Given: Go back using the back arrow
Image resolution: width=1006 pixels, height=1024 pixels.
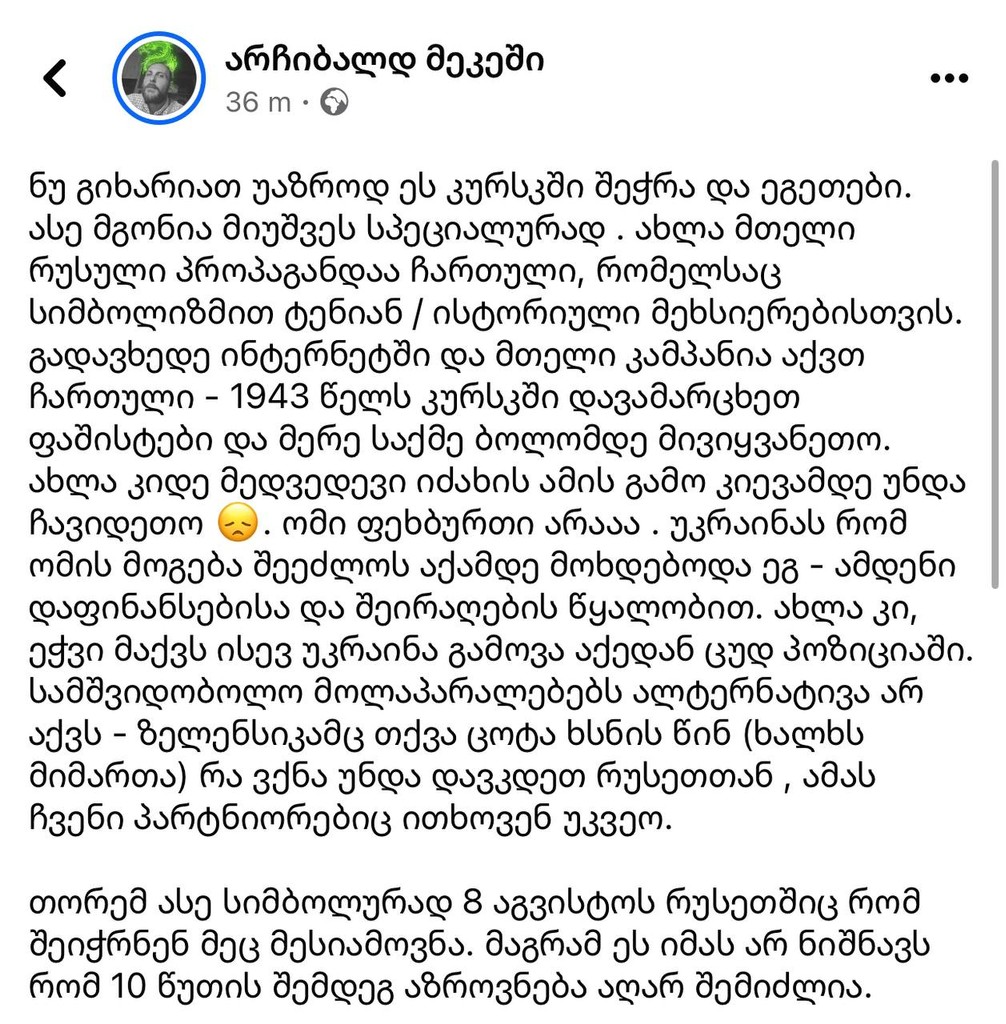Looking at the screenshot, I should [x=56, y=78].
